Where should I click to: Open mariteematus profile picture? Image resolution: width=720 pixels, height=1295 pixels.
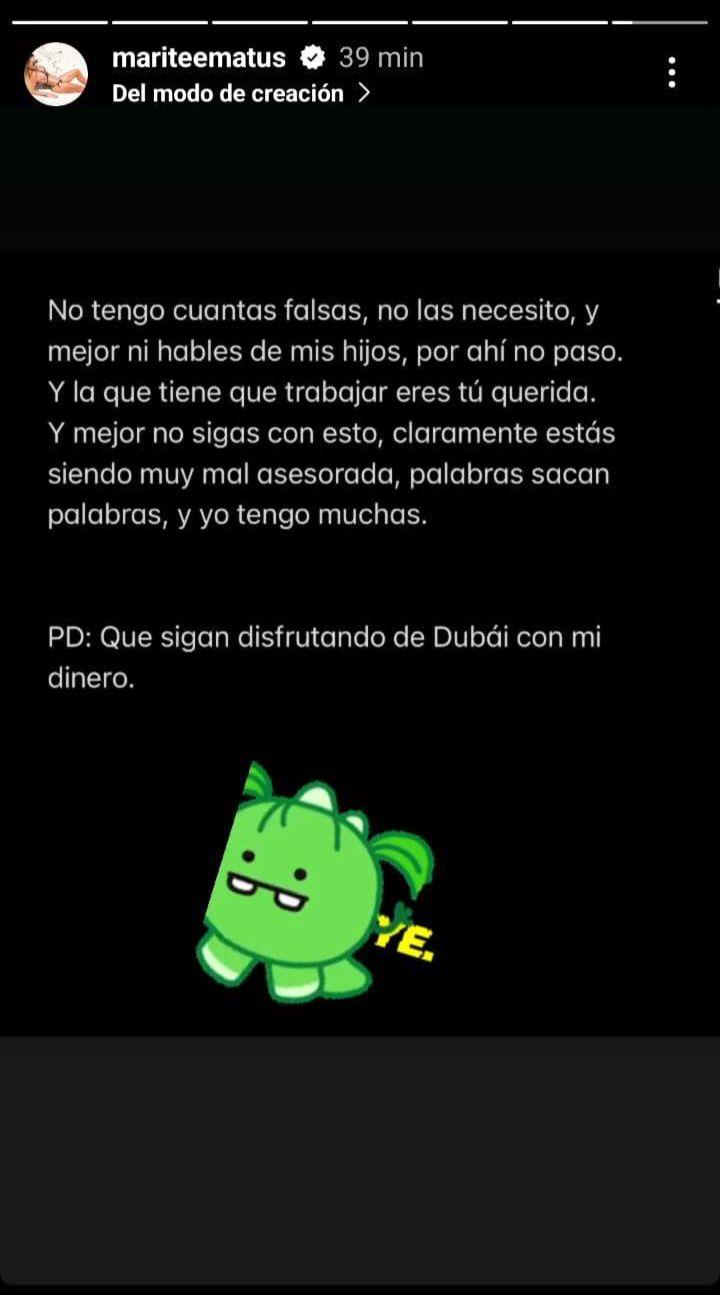56,74
